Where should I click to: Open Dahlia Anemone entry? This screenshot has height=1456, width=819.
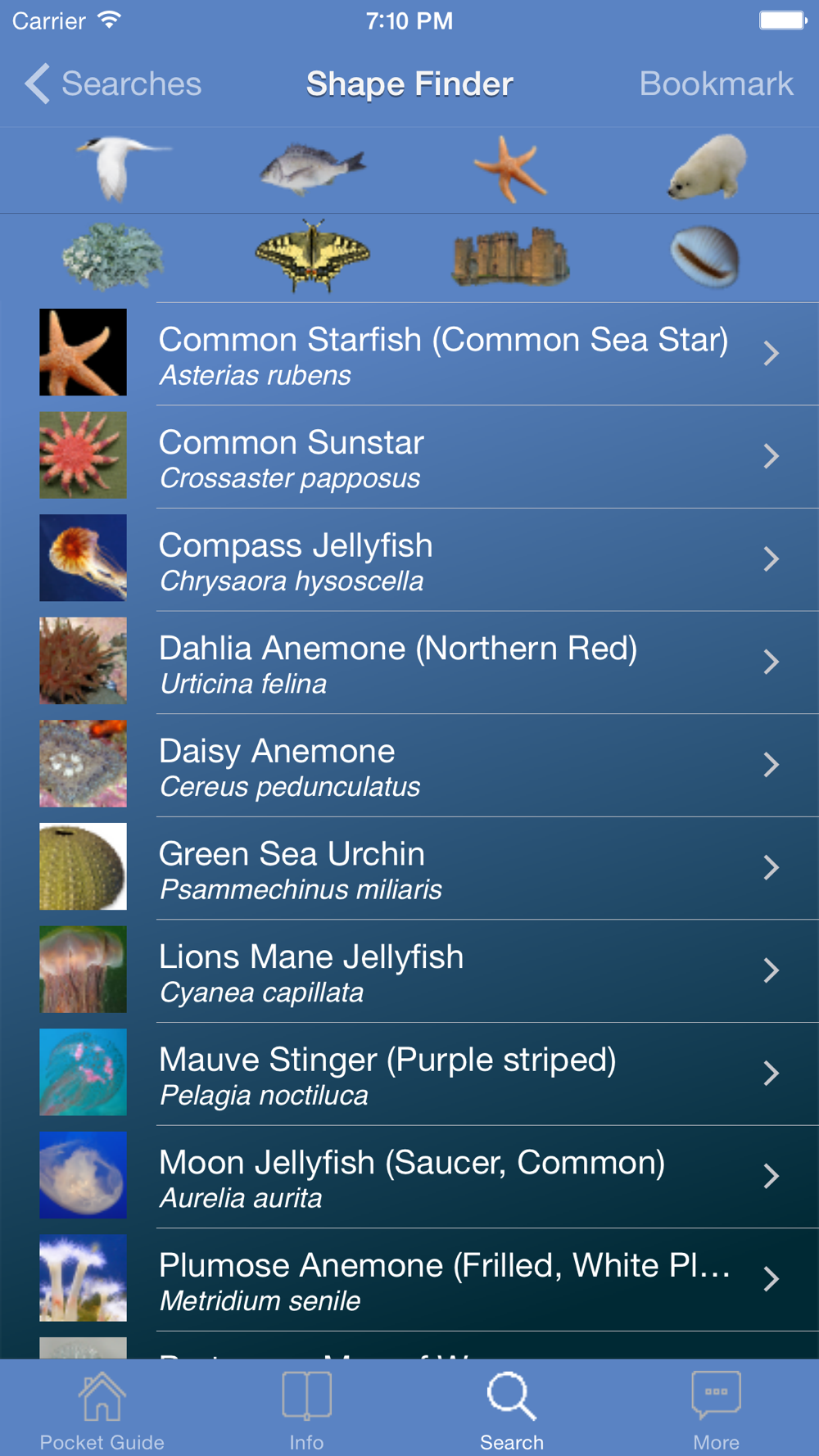pyautogui.click(x=409, y=662)
